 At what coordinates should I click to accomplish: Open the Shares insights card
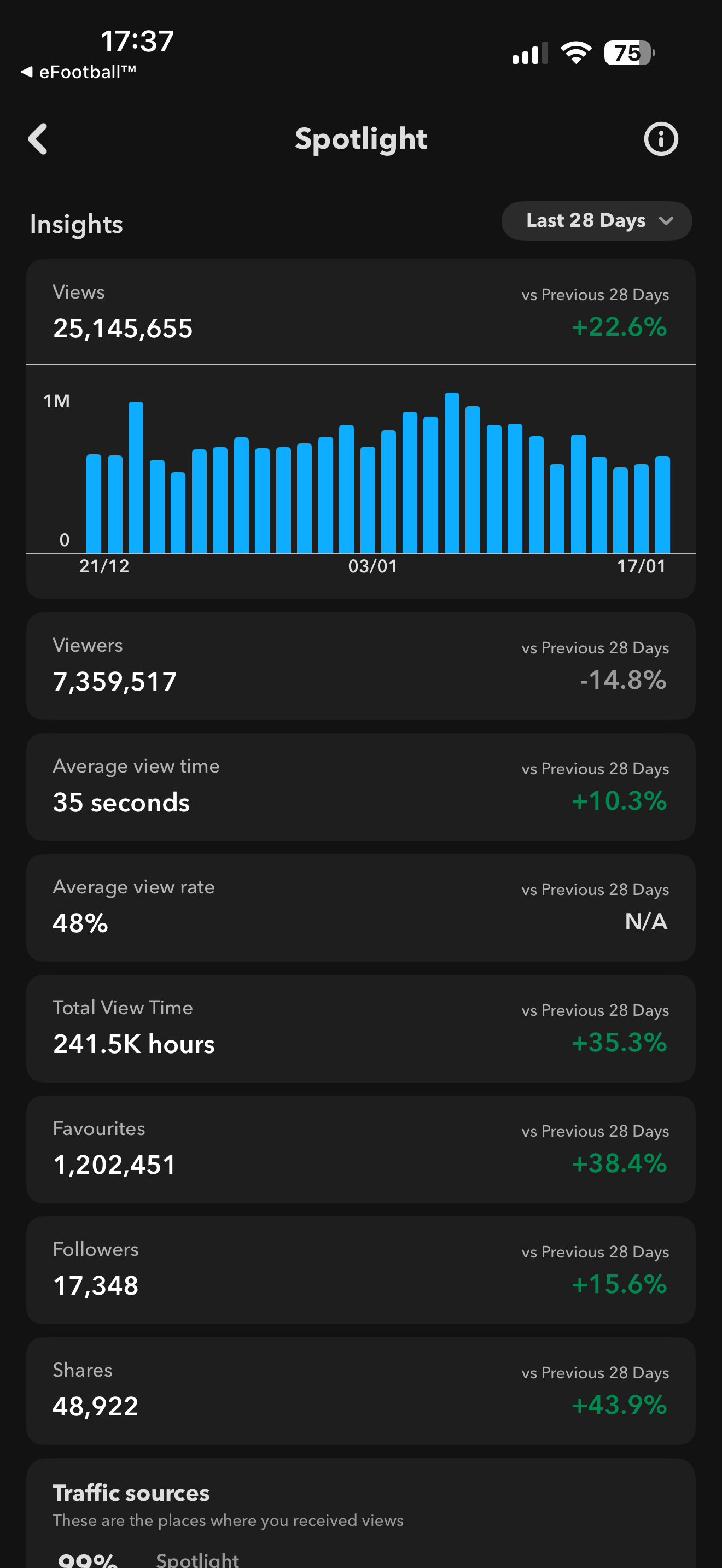(360, 1390)
